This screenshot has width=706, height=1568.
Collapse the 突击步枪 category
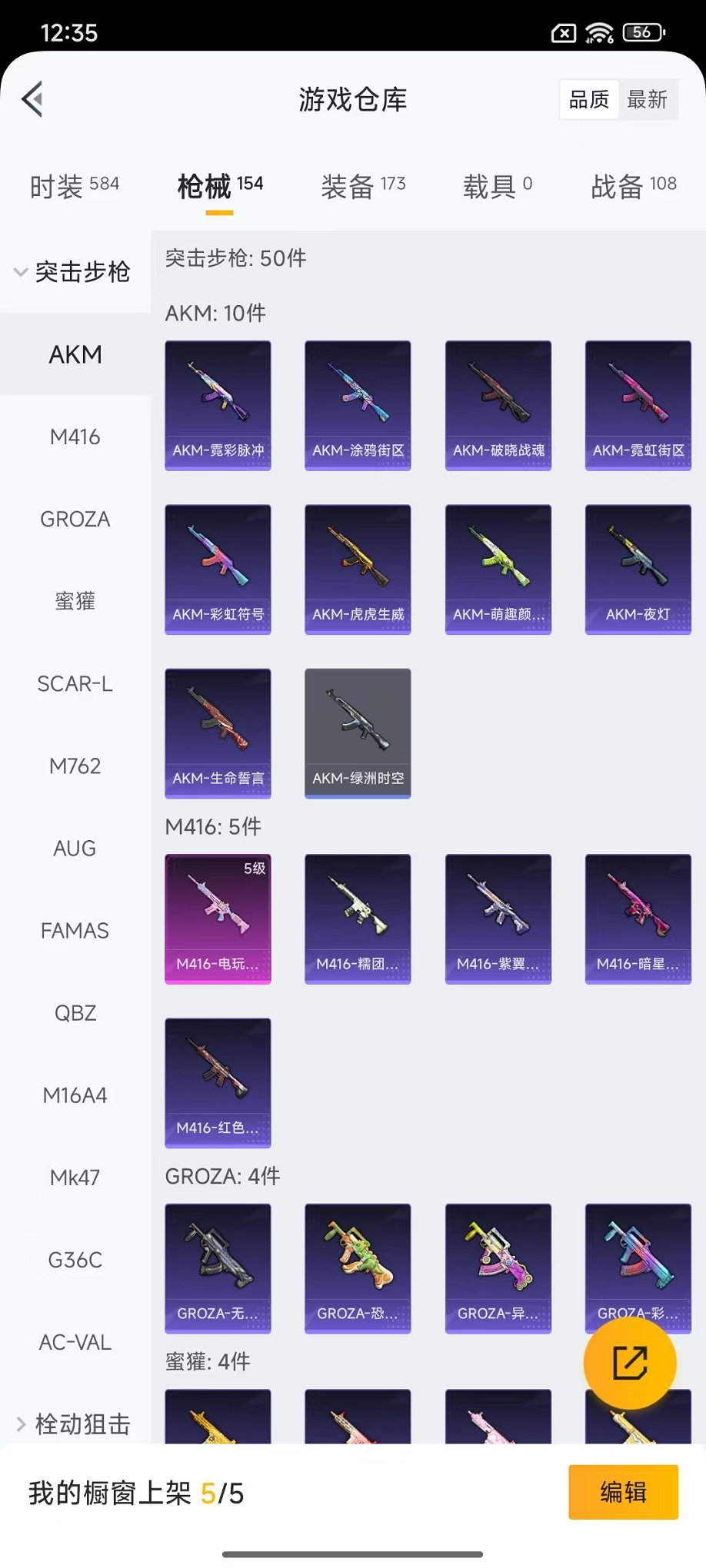pos(73,272)
